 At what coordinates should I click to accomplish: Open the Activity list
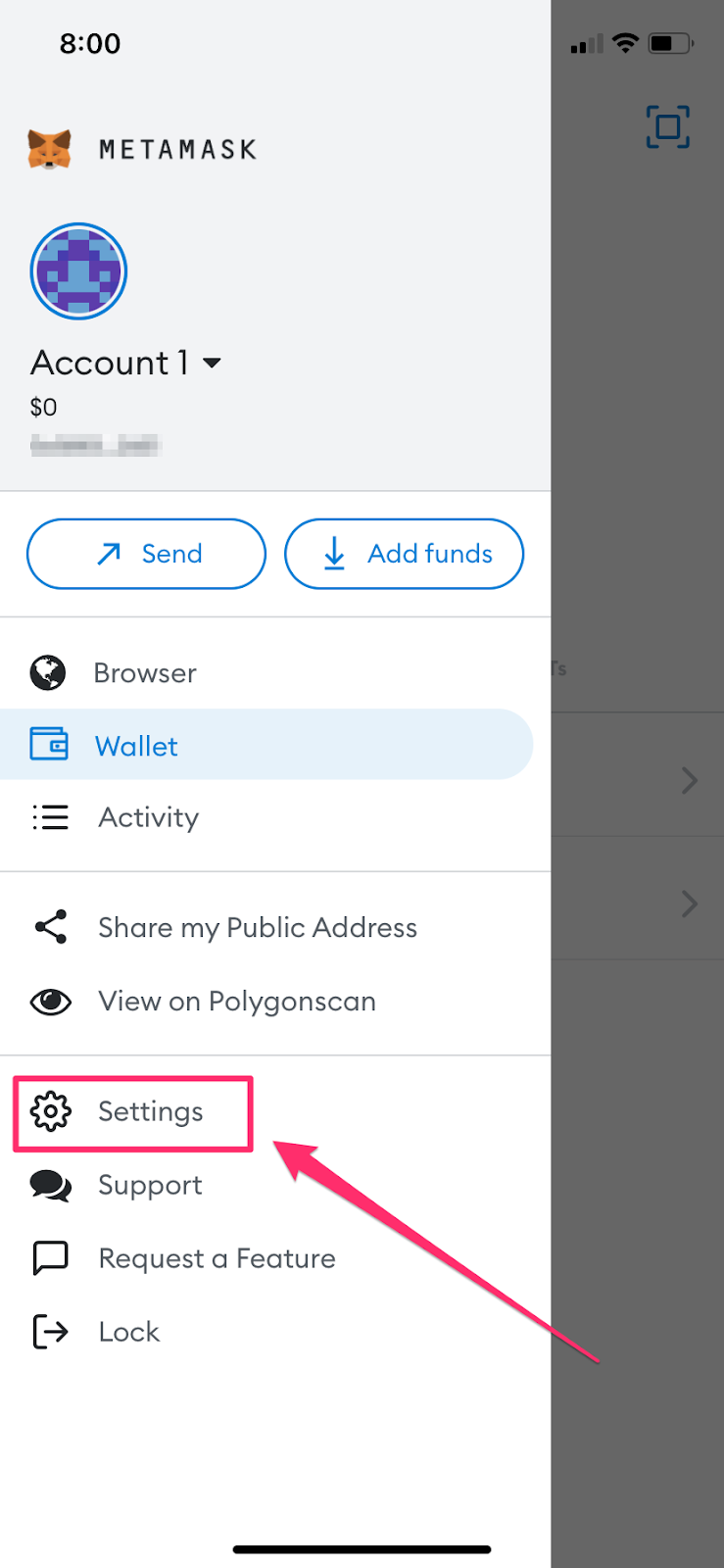pyautogui.click(x=148, y=817)
